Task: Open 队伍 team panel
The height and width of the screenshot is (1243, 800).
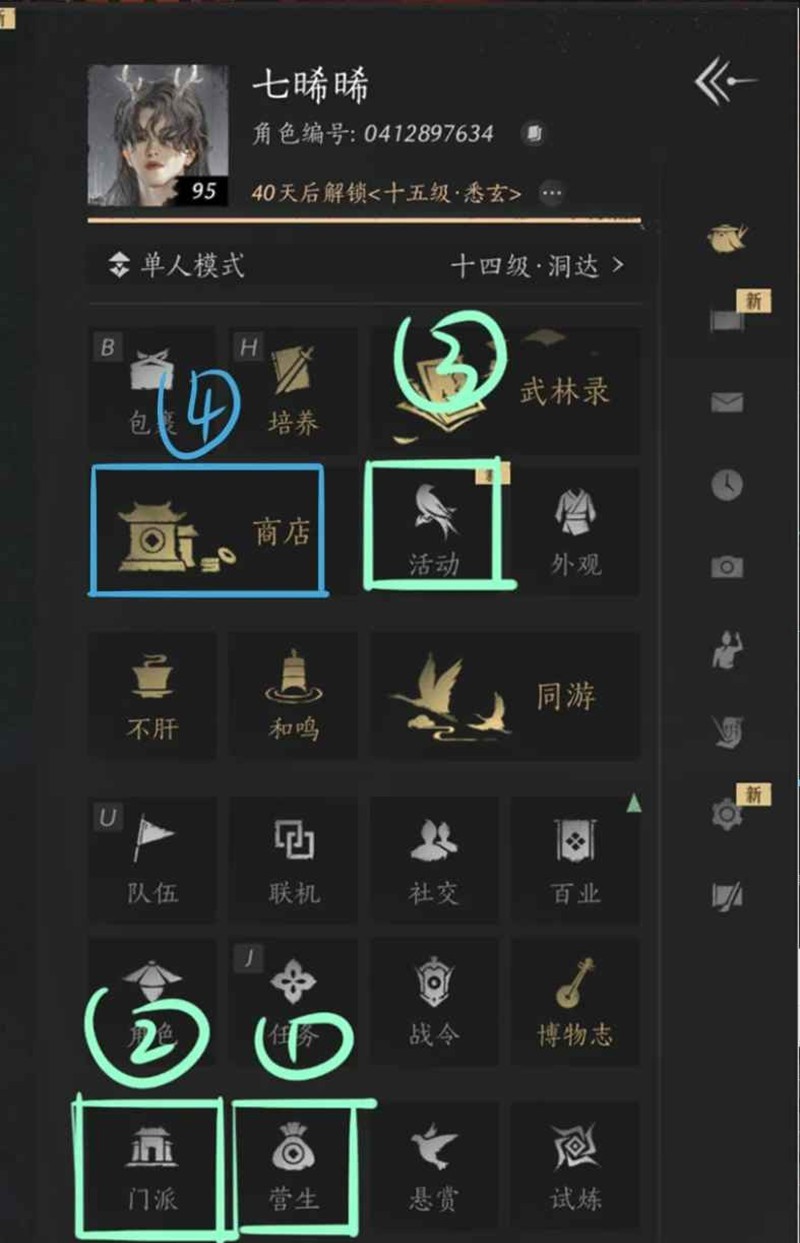Action: (152, 858)
